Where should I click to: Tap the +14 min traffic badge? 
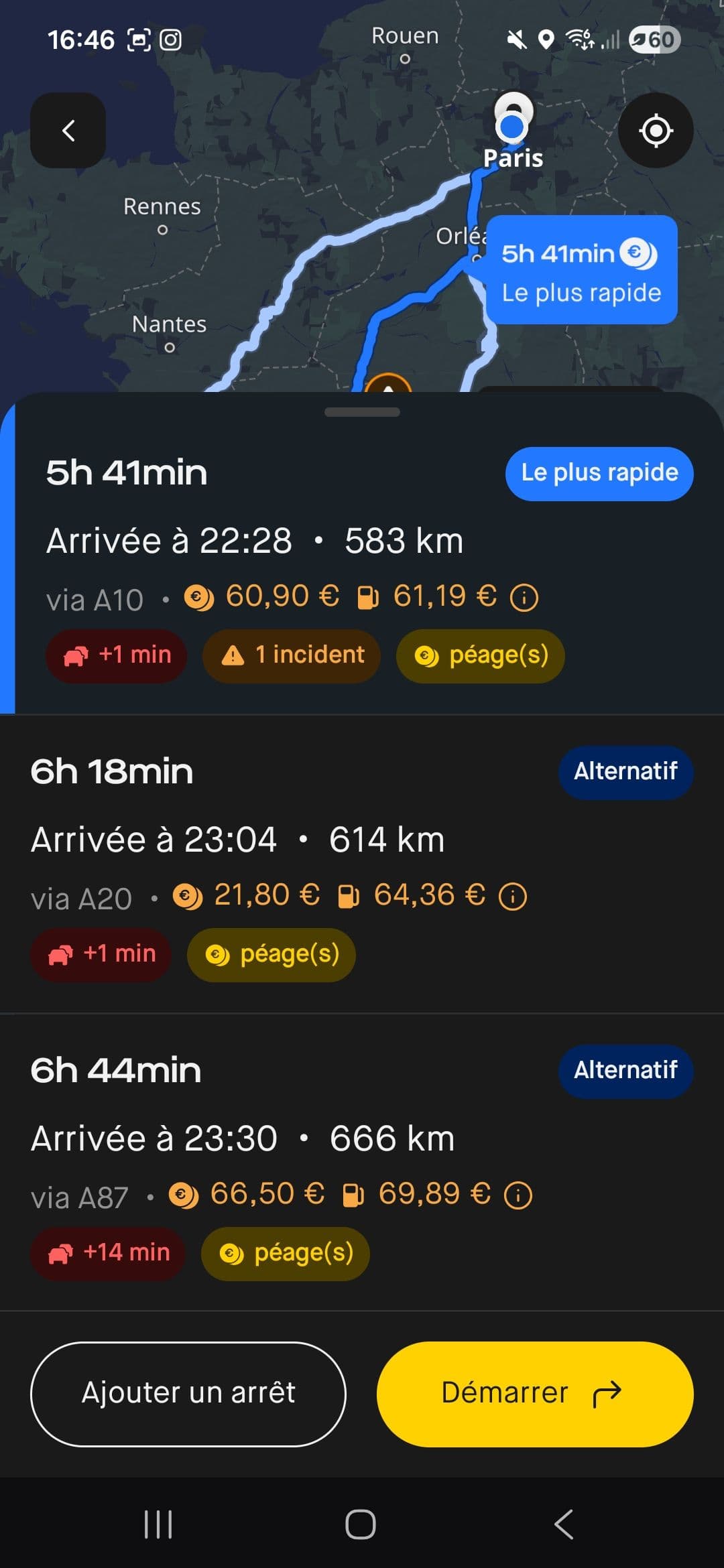coord(109,1253)
